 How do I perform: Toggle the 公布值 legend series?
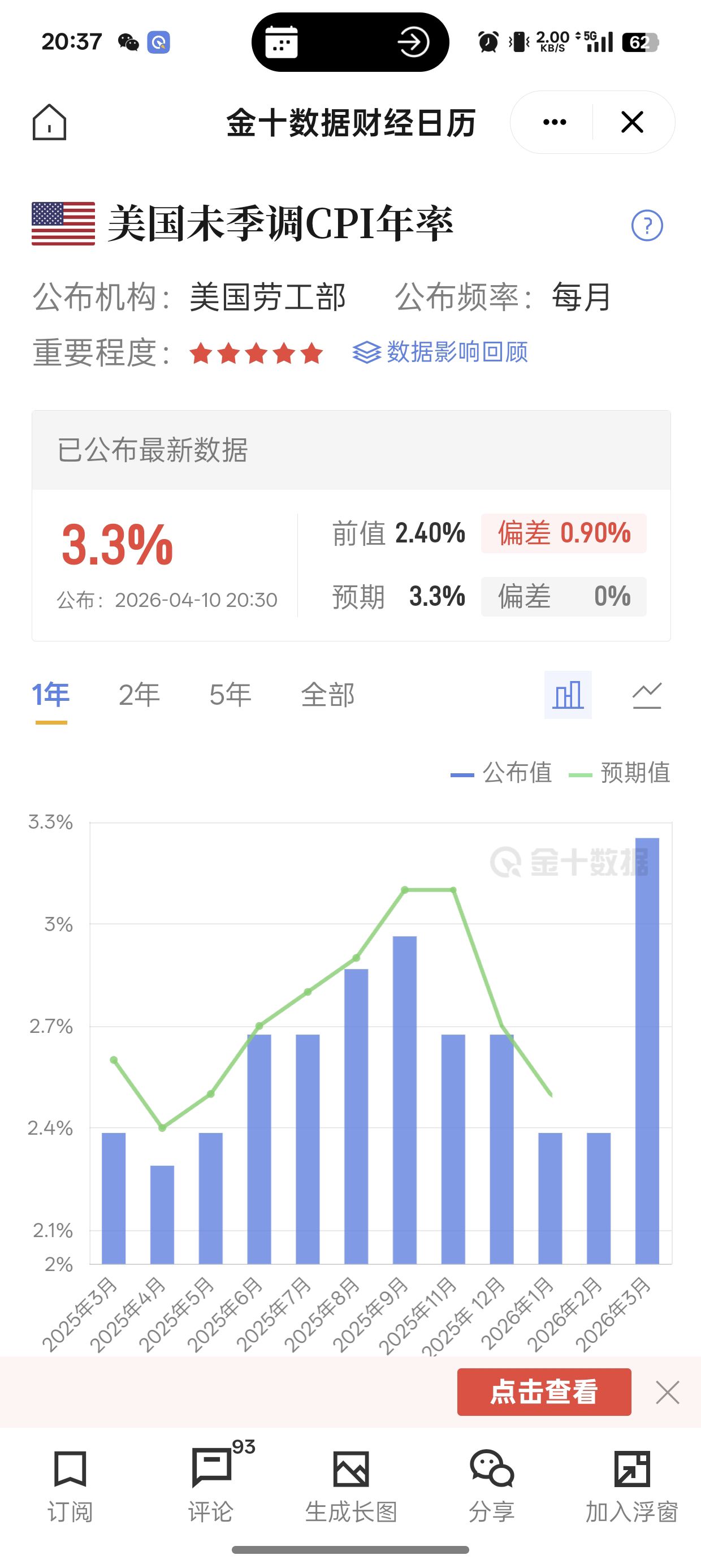[501, 773]
